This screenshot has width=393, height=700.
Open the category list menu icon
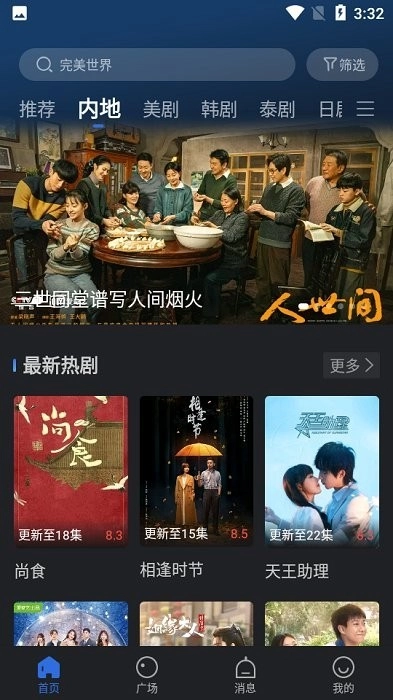click(x=365, y=108)
